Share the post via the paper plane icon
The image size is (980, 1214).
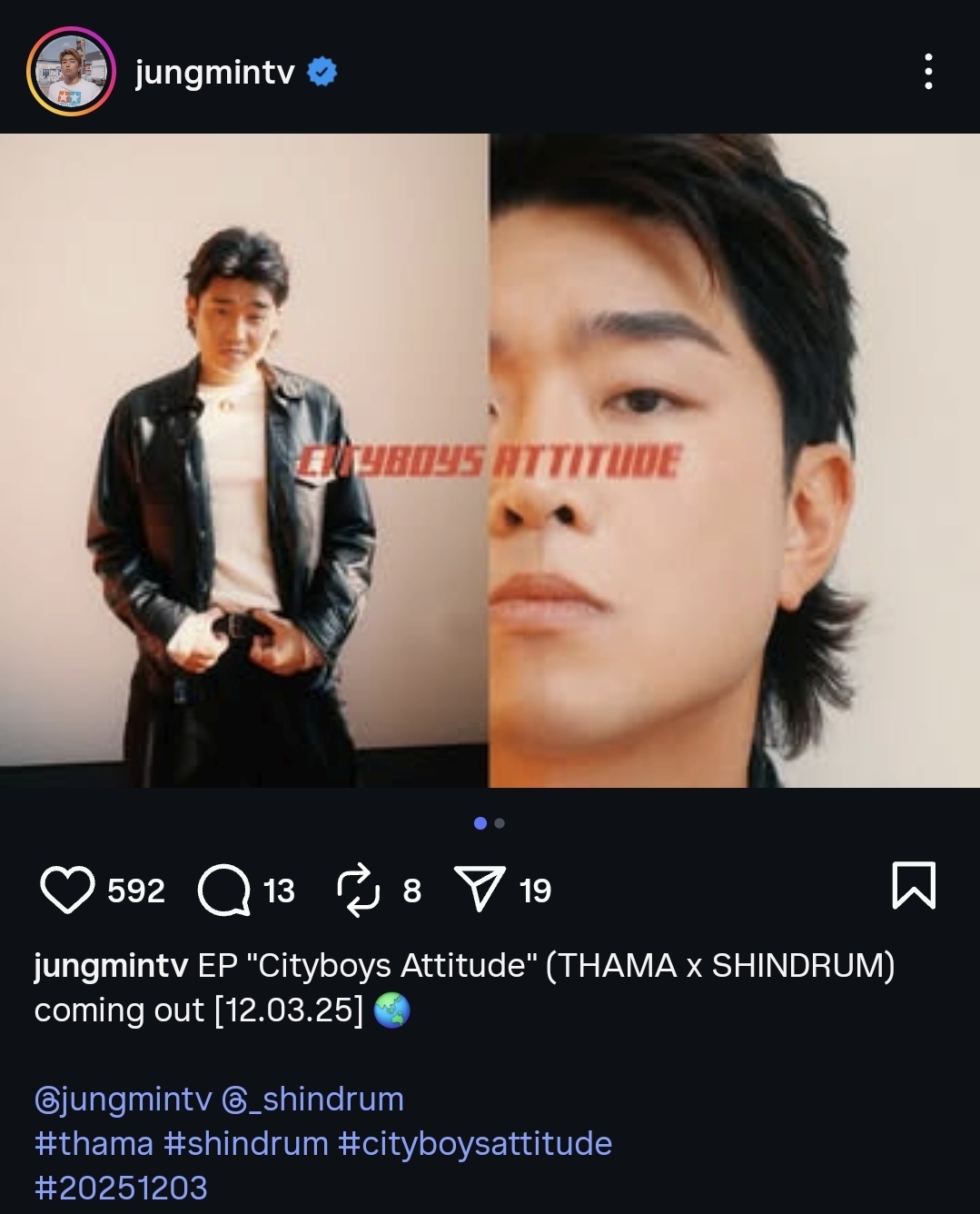(479, 890)
